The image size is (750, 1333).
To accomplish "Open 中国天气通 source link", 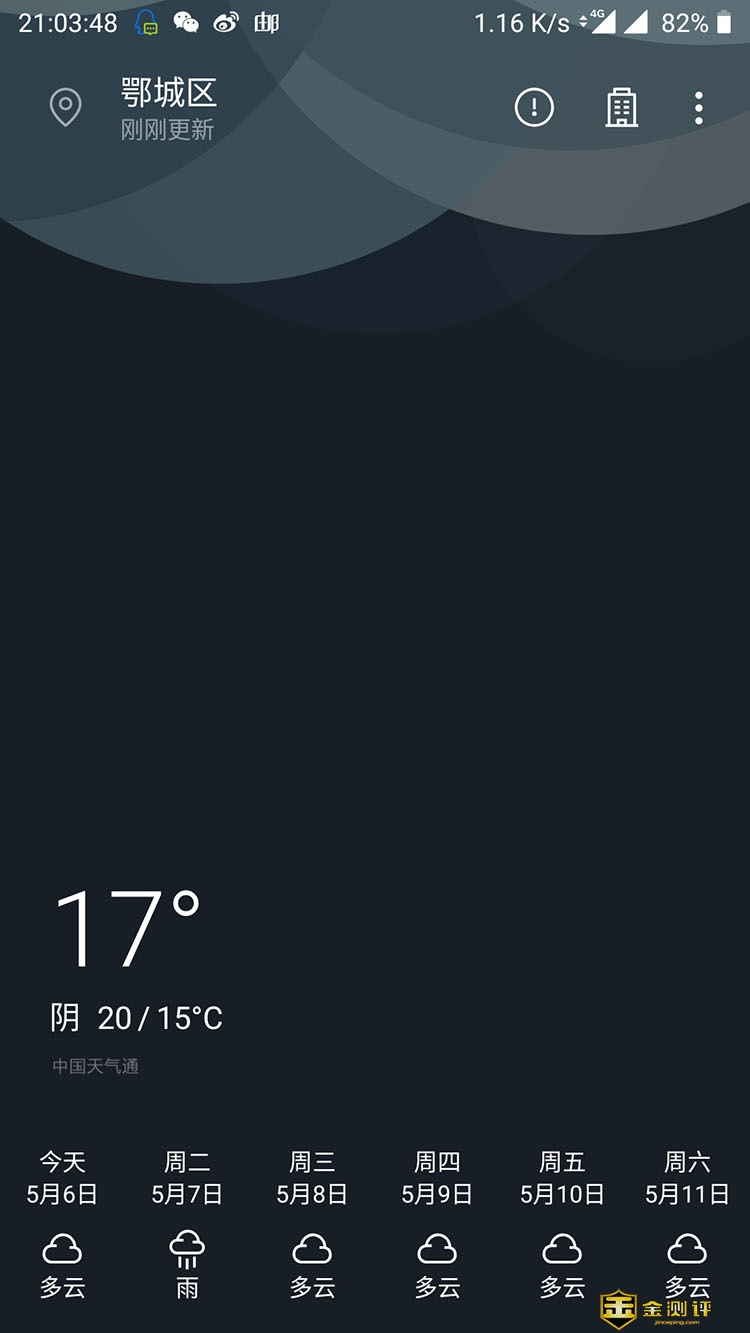I will [96, 1066].
